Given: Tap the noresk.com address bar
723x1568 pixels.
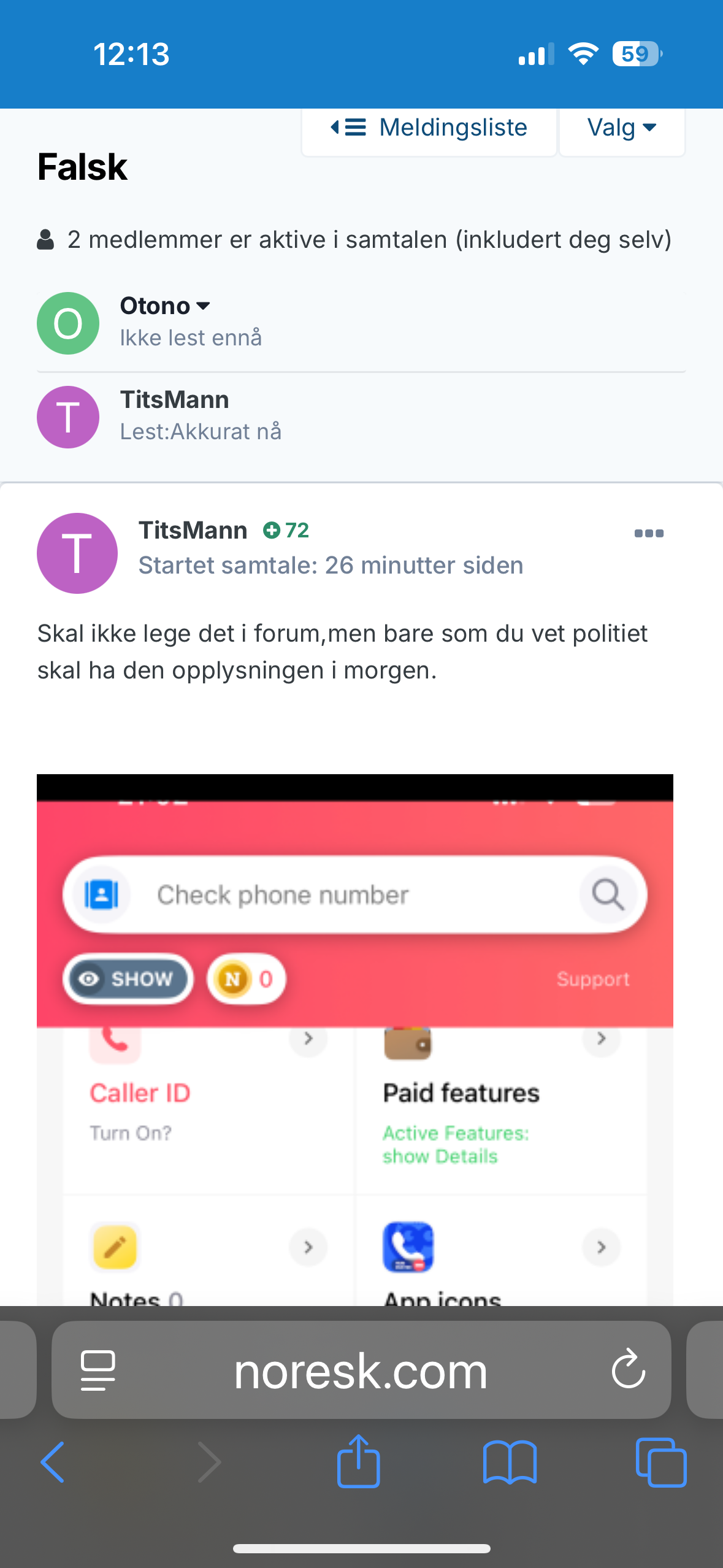Looking at the screenshot, I should (361, 1372).
